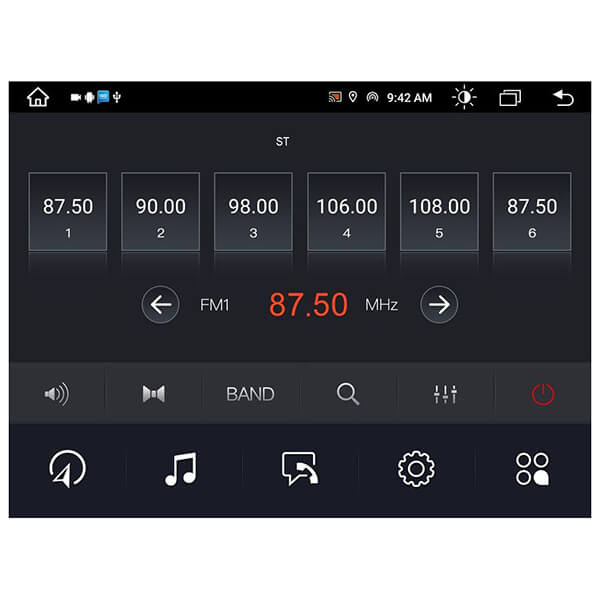Adjust screen brightness via sun icon
Viewport: 600px width, 600px height.
click(x=464, y=97)
